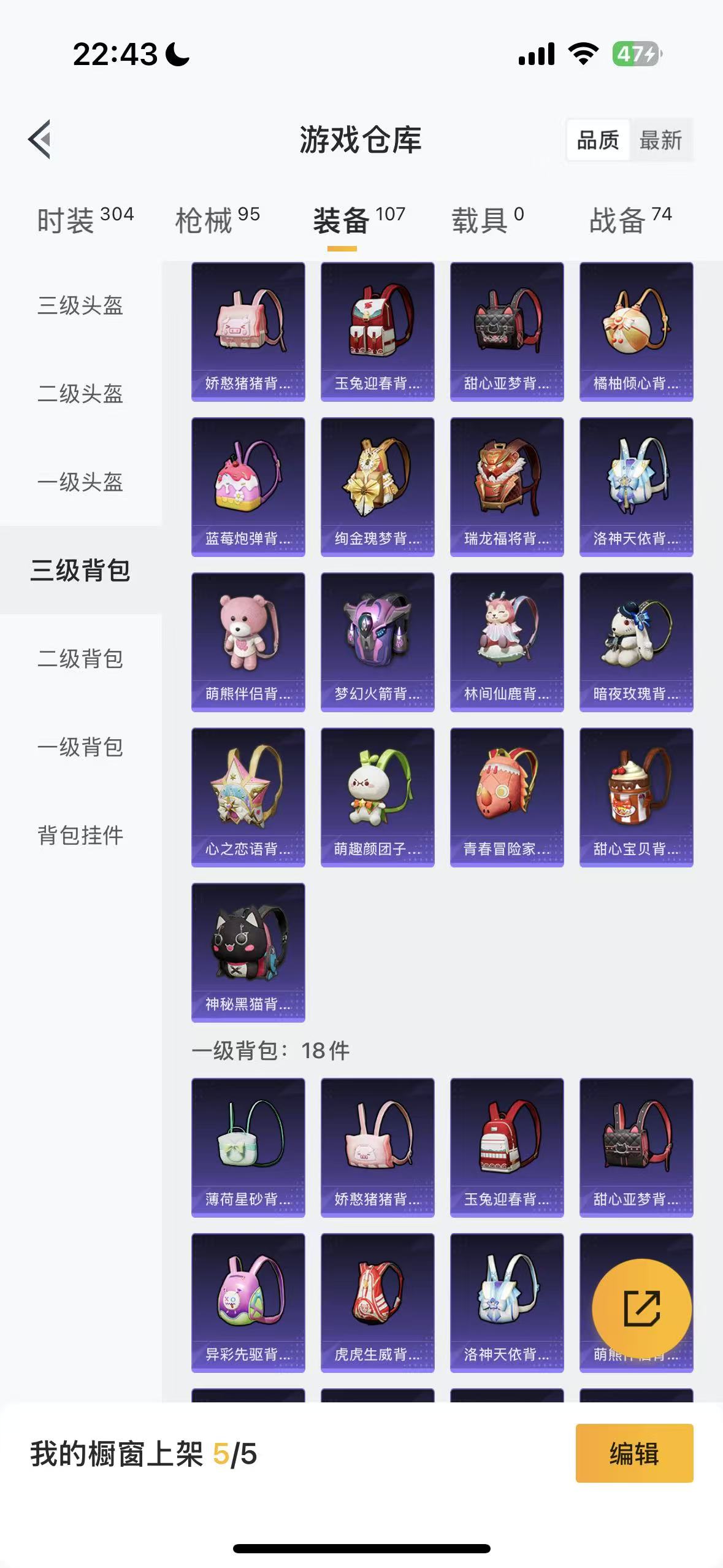Go back using the arrow icon
Image resolution: width=723 pixels, height=1568 pixels.
(x=40, y=139)
